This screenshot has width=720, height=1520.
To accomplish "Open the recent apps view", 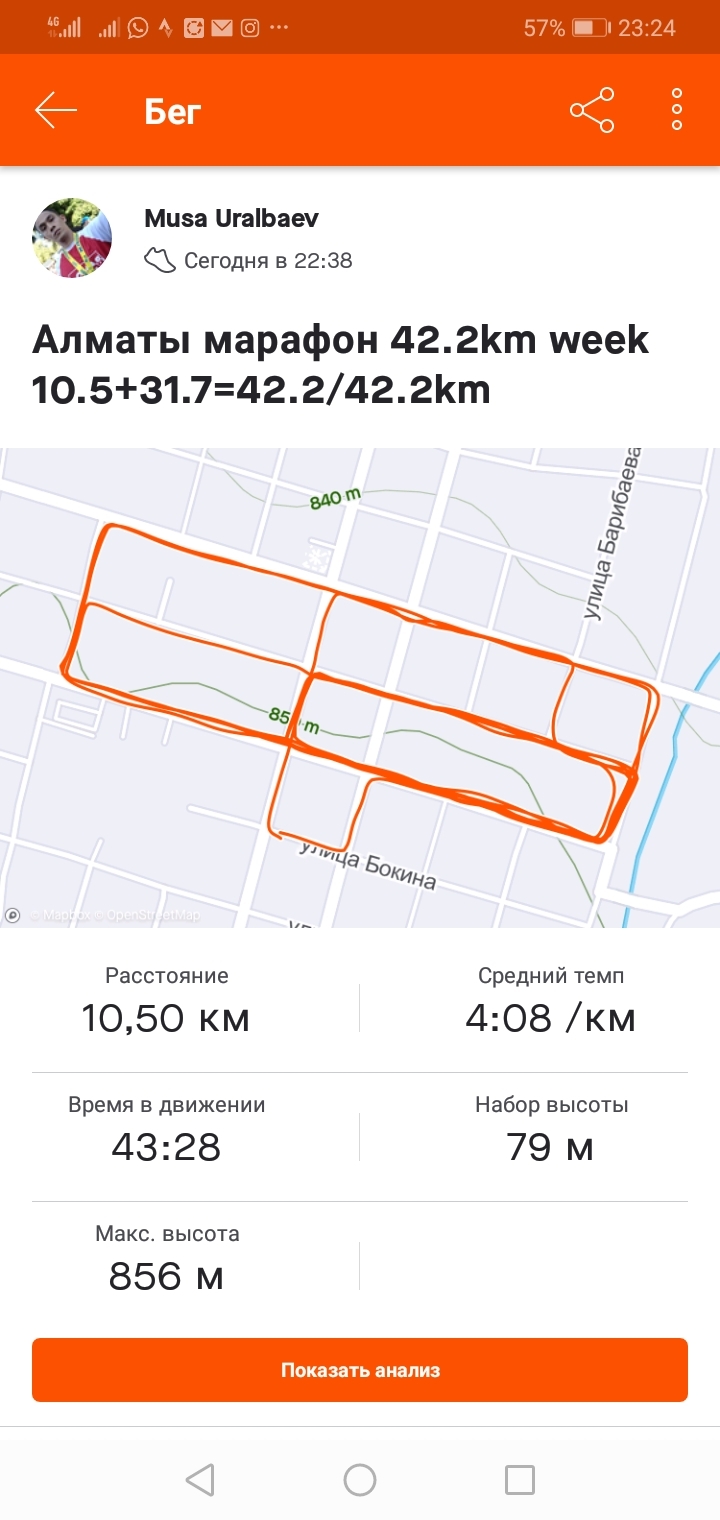I will click(x=519, y=1479).
